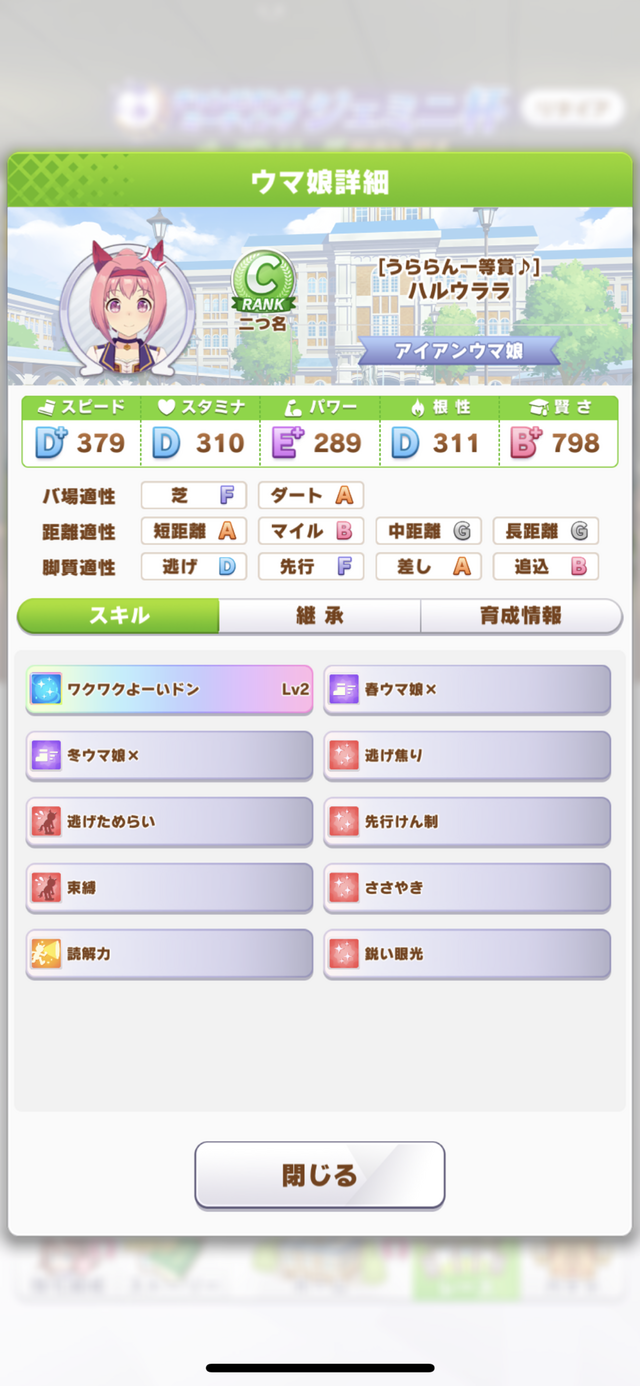
Task: Open the 束縛 skill entry
Action: [x=169, y=888]
